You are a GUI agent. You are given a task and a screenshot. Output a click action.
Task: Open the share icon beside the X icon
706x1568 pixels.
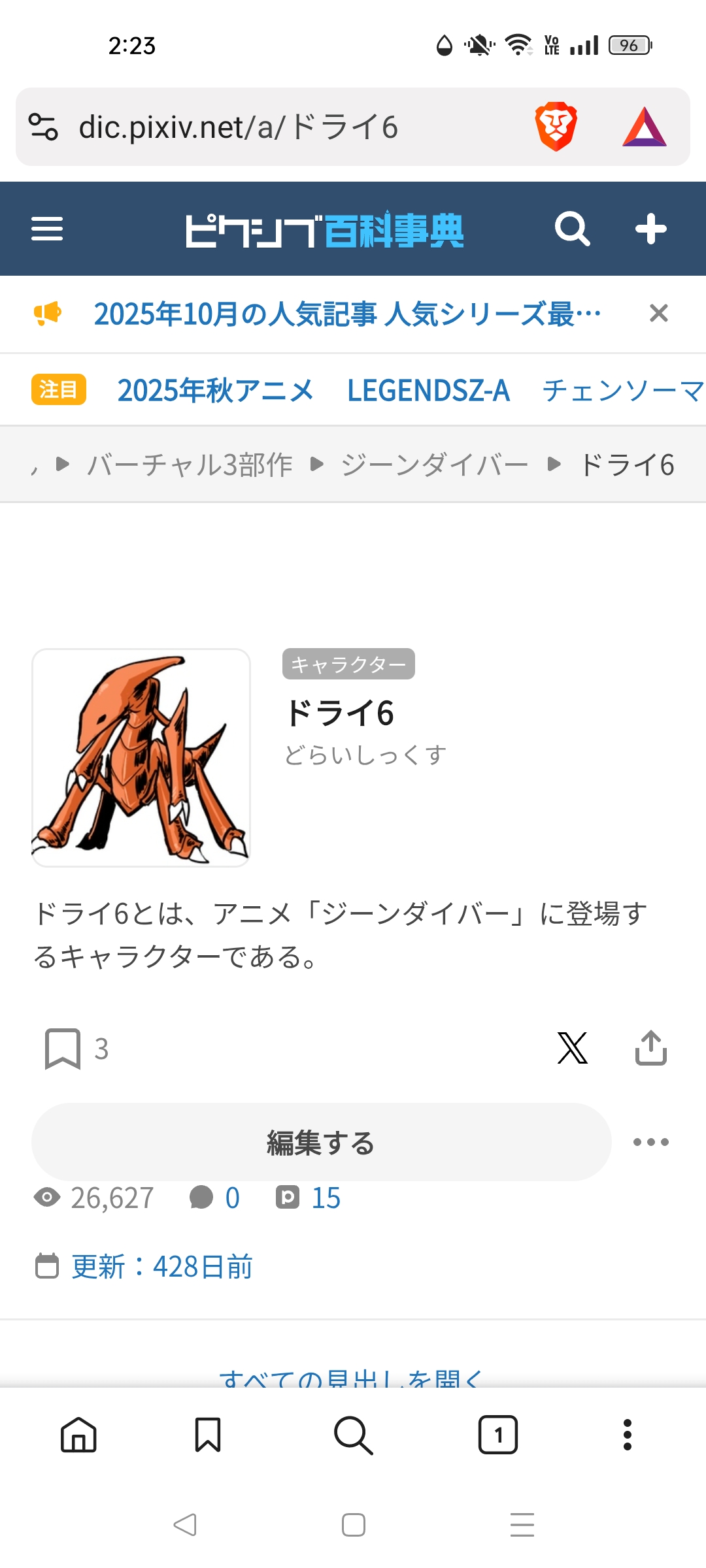(x=650, y=1048)
